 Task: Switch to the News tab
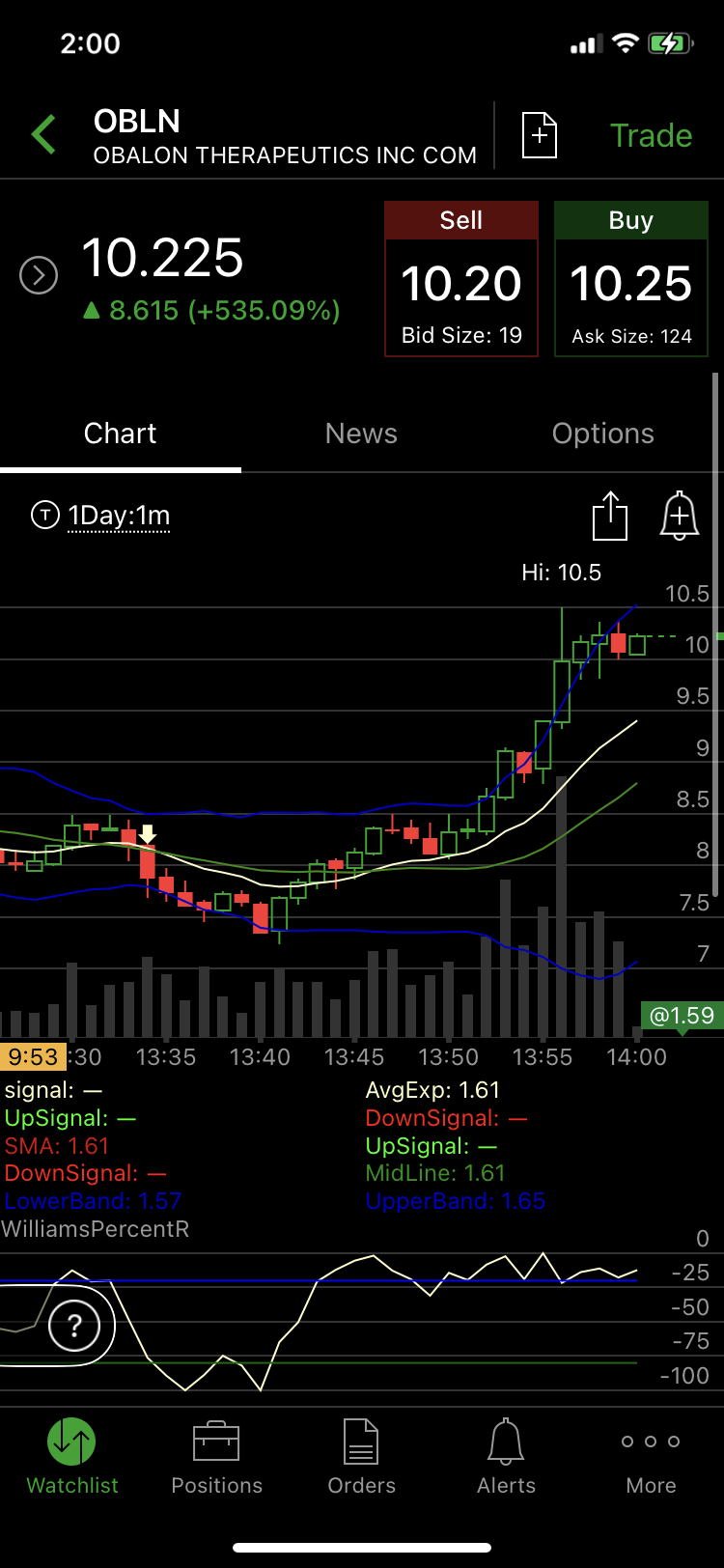click(361, 434)
